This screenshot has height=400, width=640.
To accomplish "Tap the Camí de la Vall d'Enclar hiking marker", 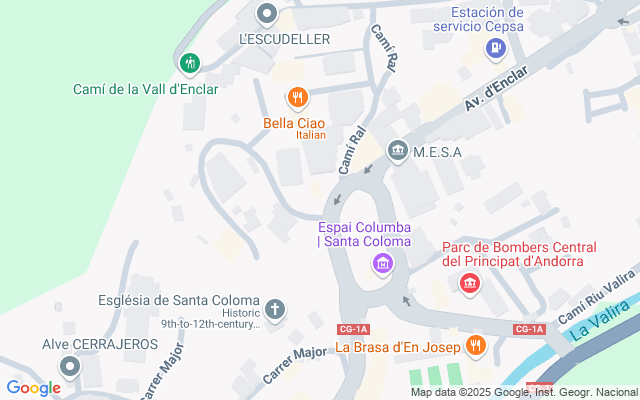I will pos(190,63).
